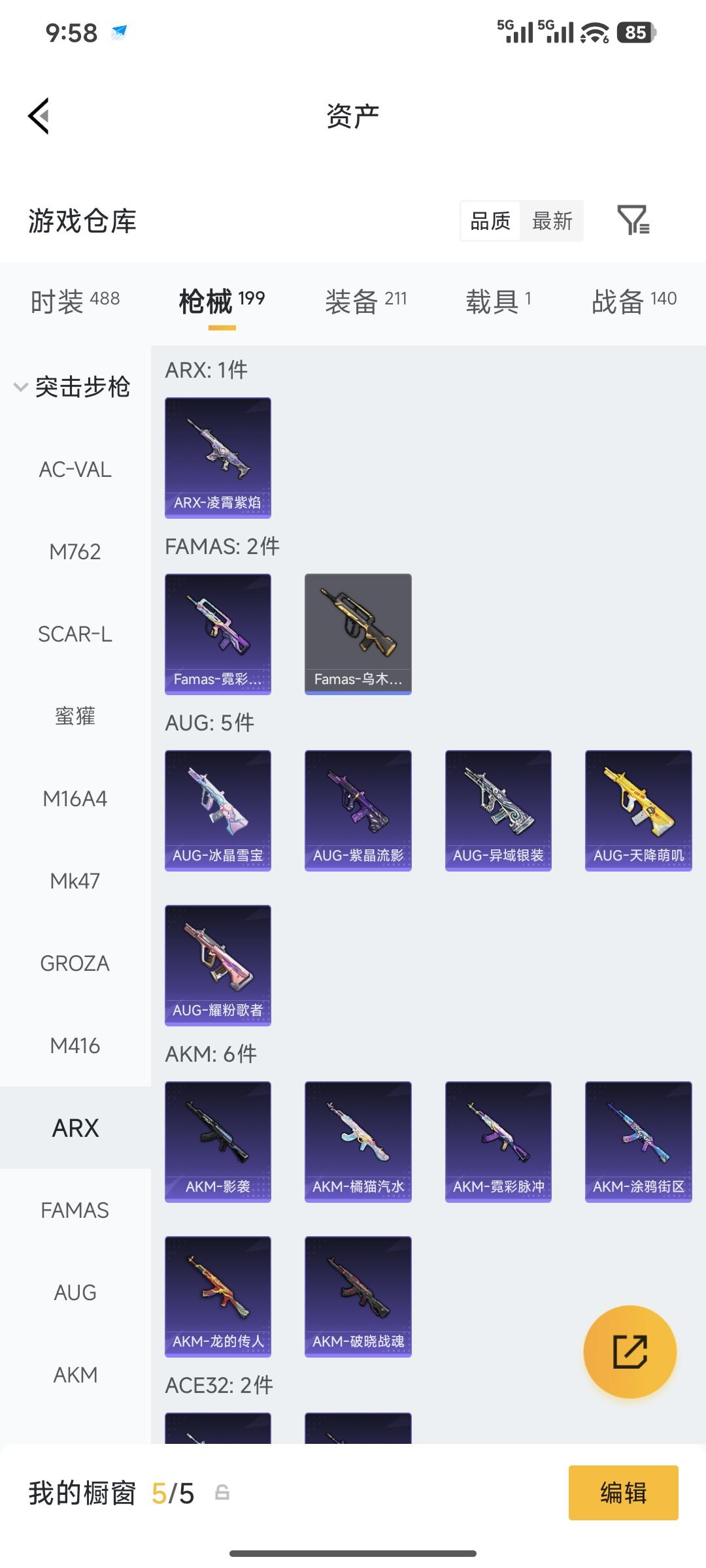Jump to M416 in the side list
The width and height of the screenshot is (706, 1568).
75,1045
